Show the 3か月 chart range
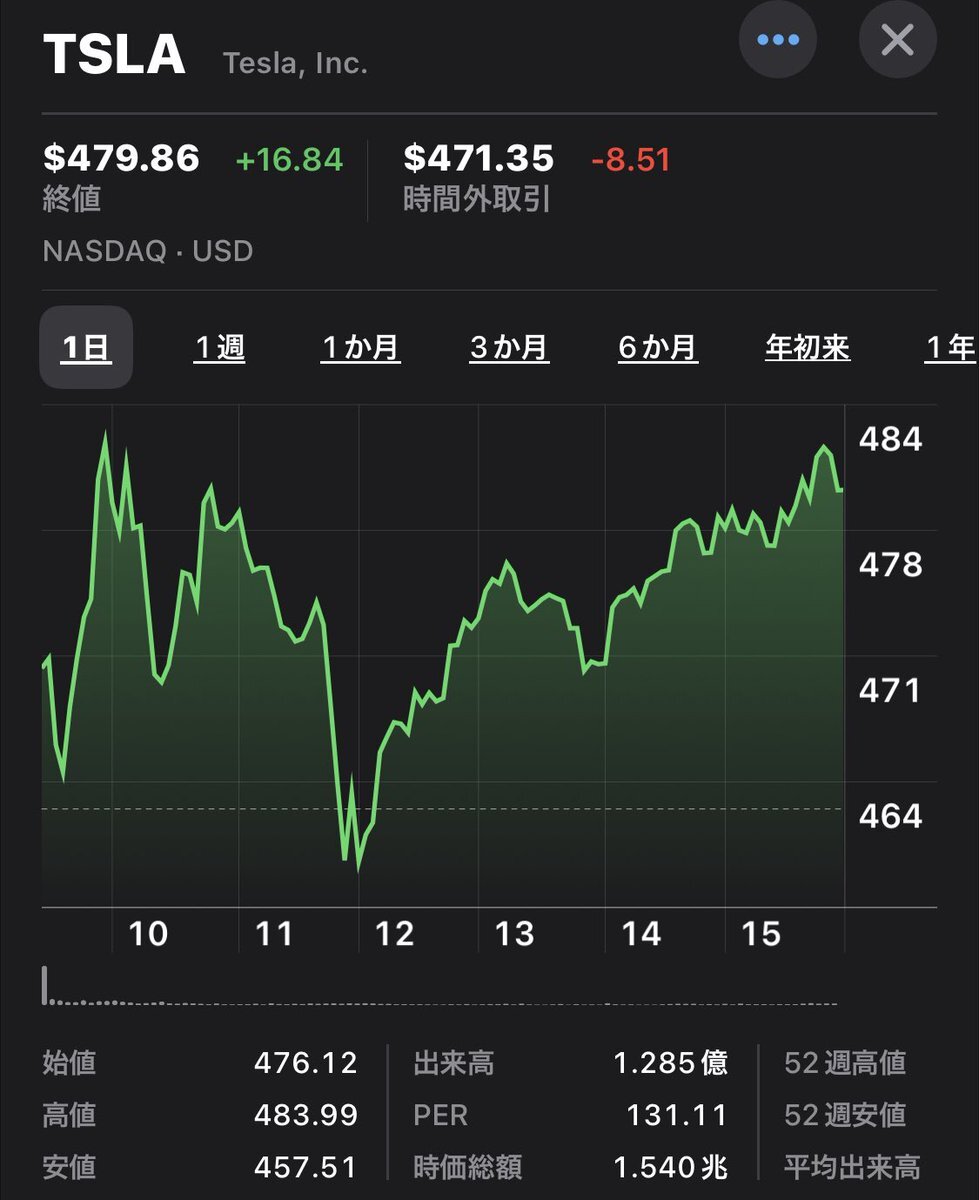Image resolution: width=979 pixels, height=1200 pixels. pos(509,348)
